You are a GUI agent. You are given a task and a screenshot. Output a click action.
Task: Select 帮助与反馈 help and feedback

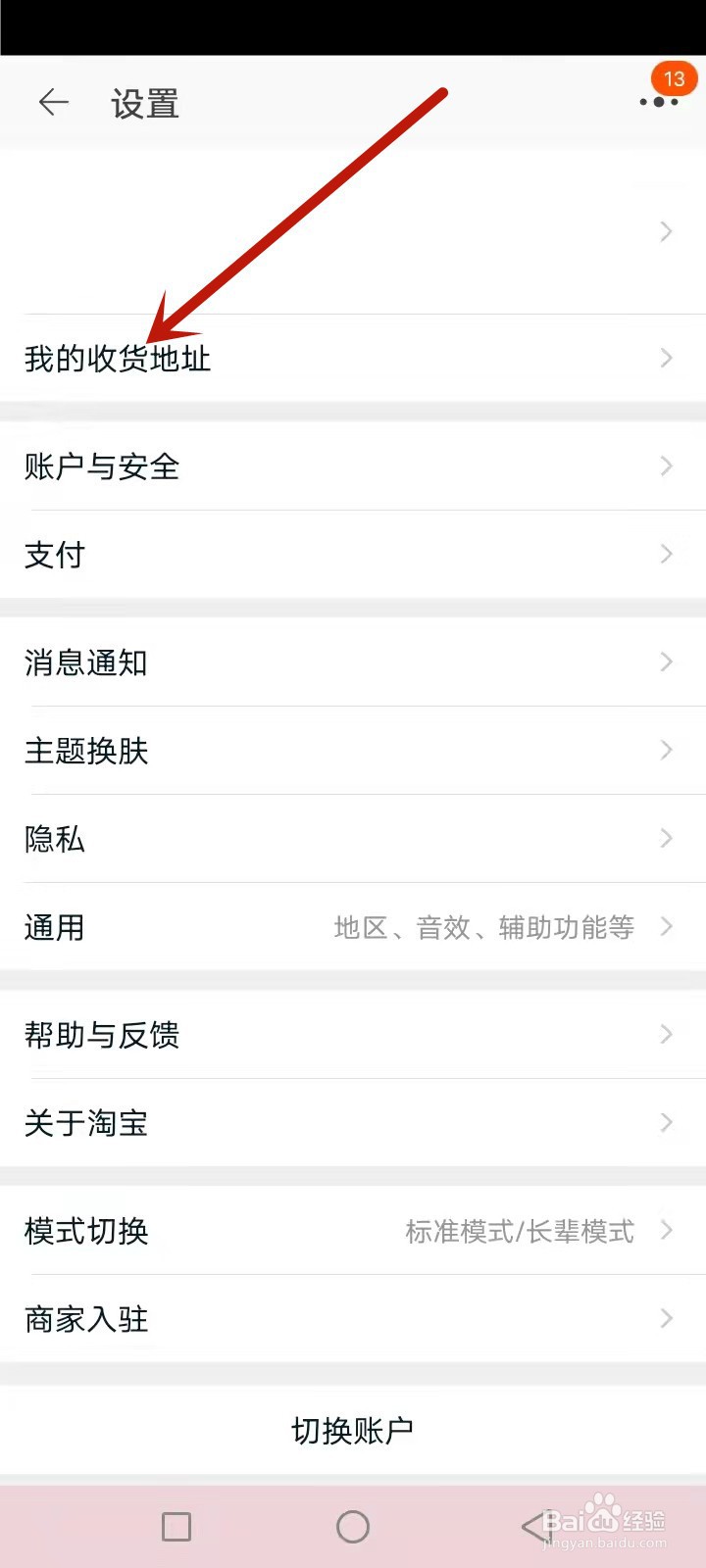click(x=101, y=1035)
